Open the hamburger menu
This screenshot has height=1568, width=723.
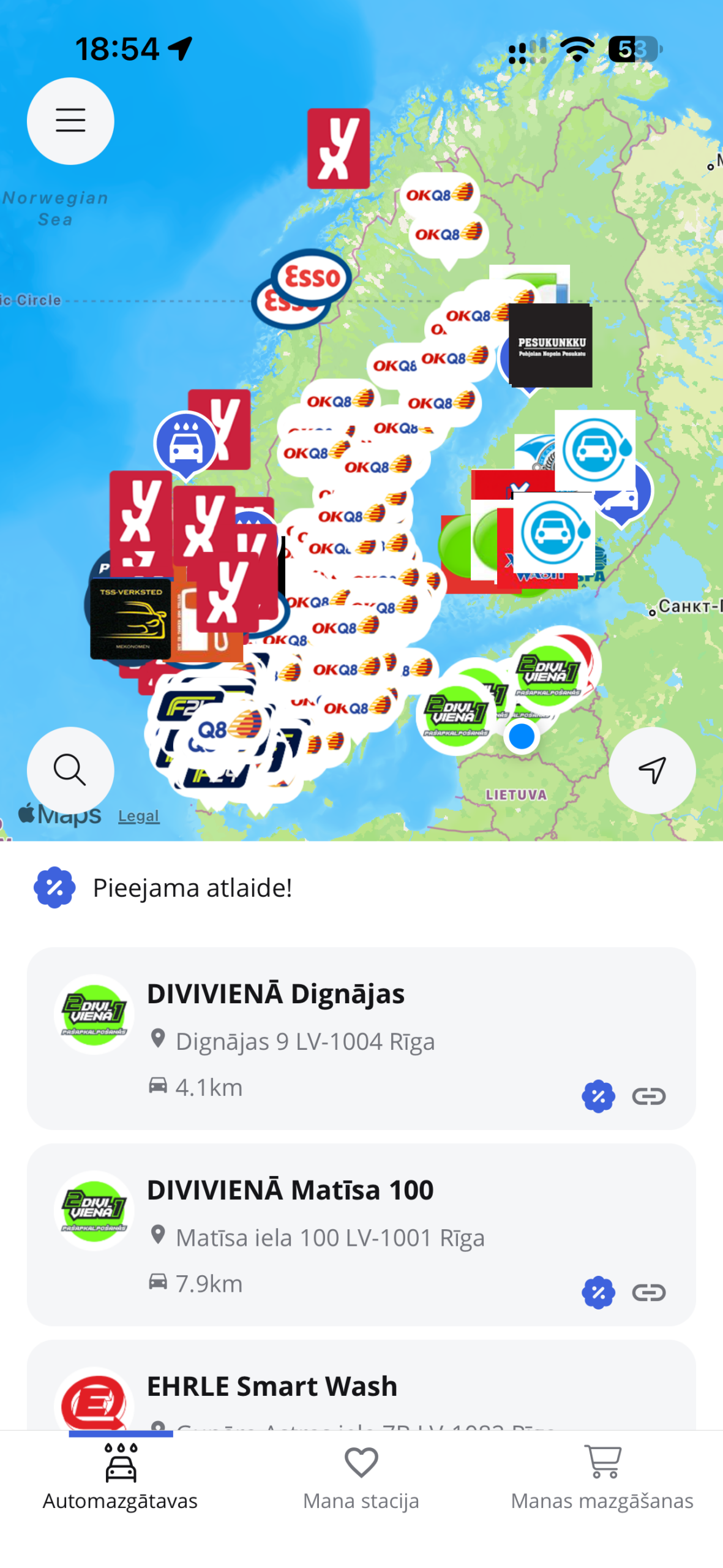[x=70, y=121]
